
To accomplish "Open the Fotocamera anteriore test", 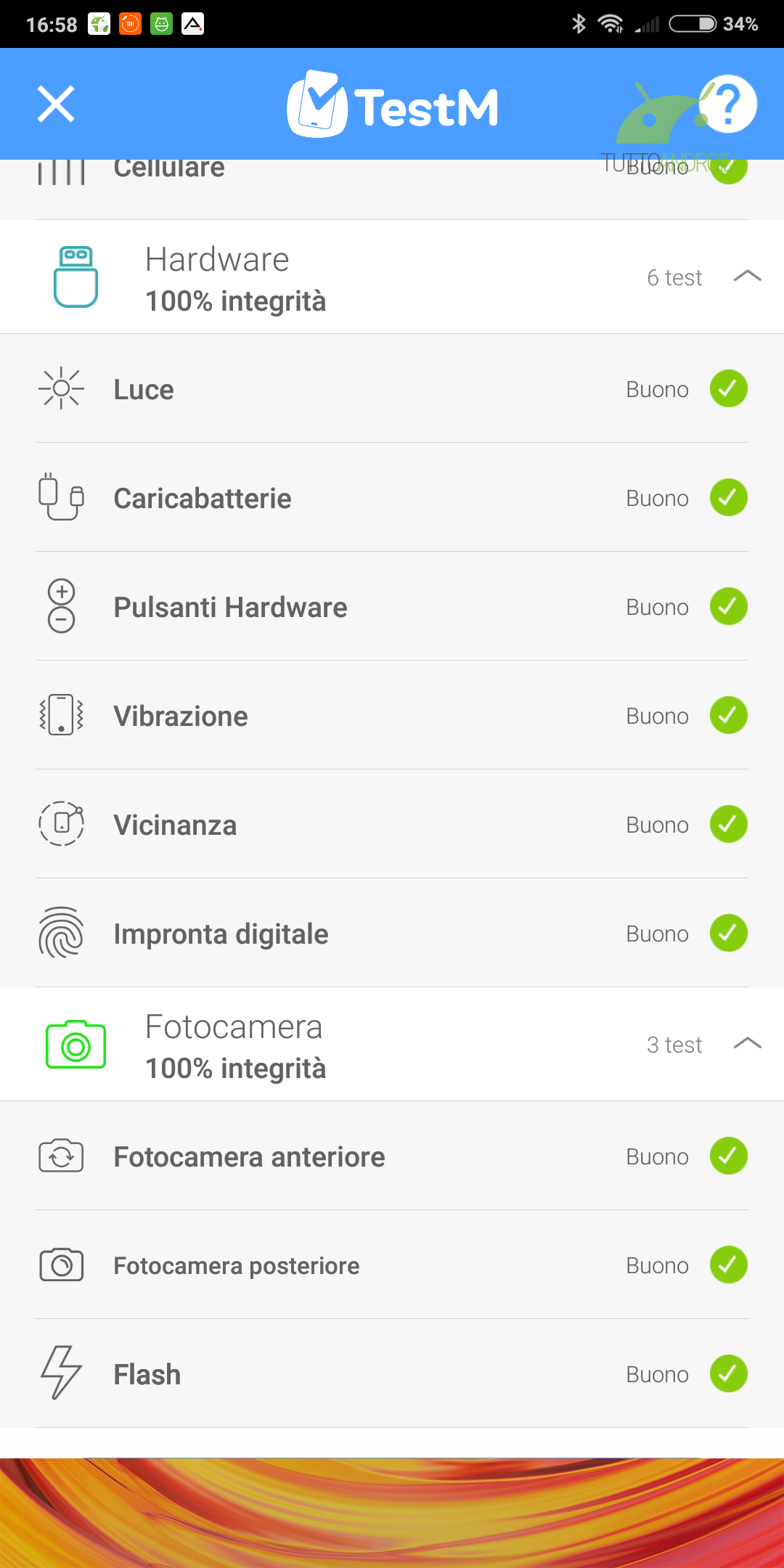I will pos(392,1156).
